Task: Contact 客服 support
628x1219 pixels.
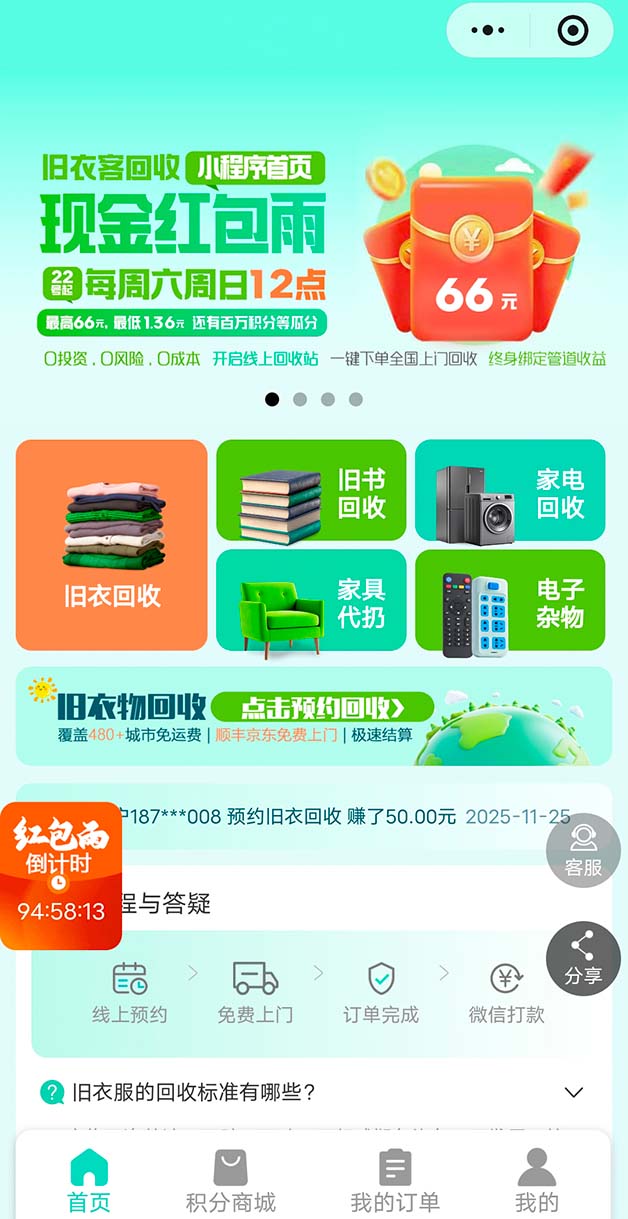Action: 583,850
